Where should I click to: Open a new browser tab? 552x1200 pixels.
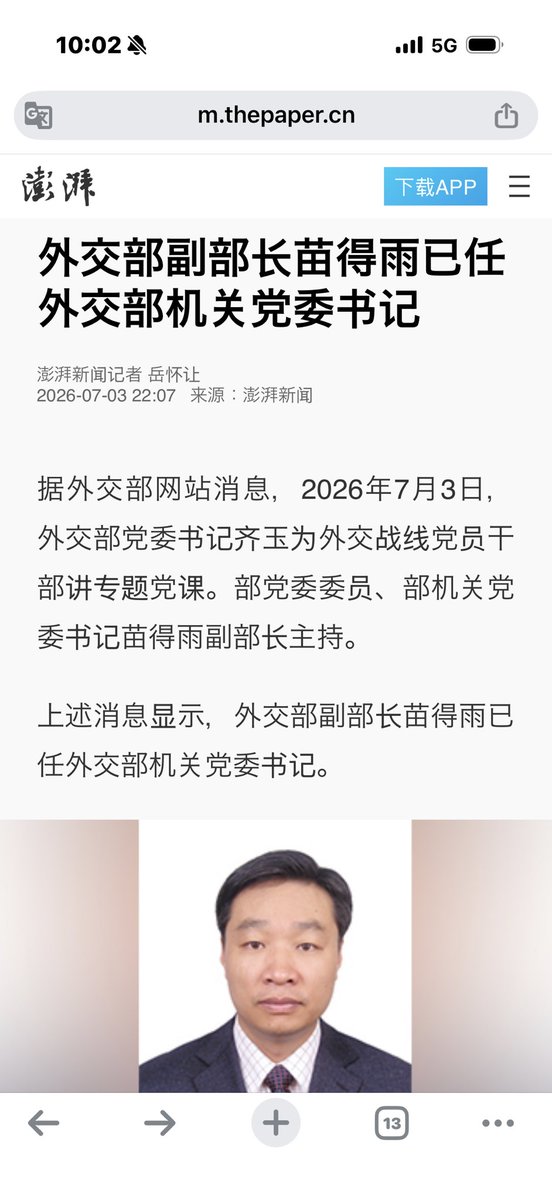(x=275, y=1123)
